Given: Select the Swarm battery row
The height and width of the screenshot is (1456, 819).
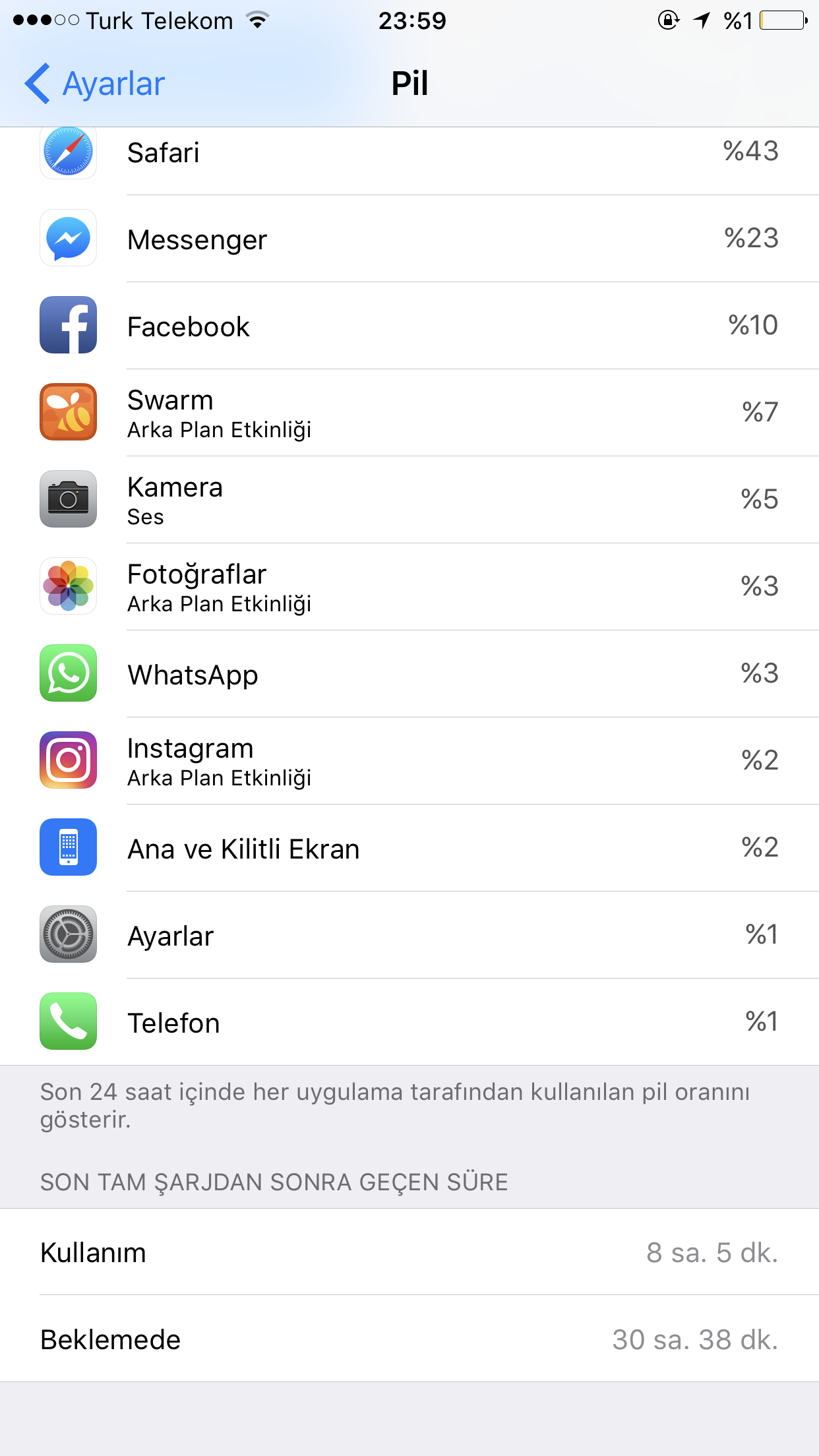Looking at the screenshot, I should pyautogui.click(x=409, y=413).
